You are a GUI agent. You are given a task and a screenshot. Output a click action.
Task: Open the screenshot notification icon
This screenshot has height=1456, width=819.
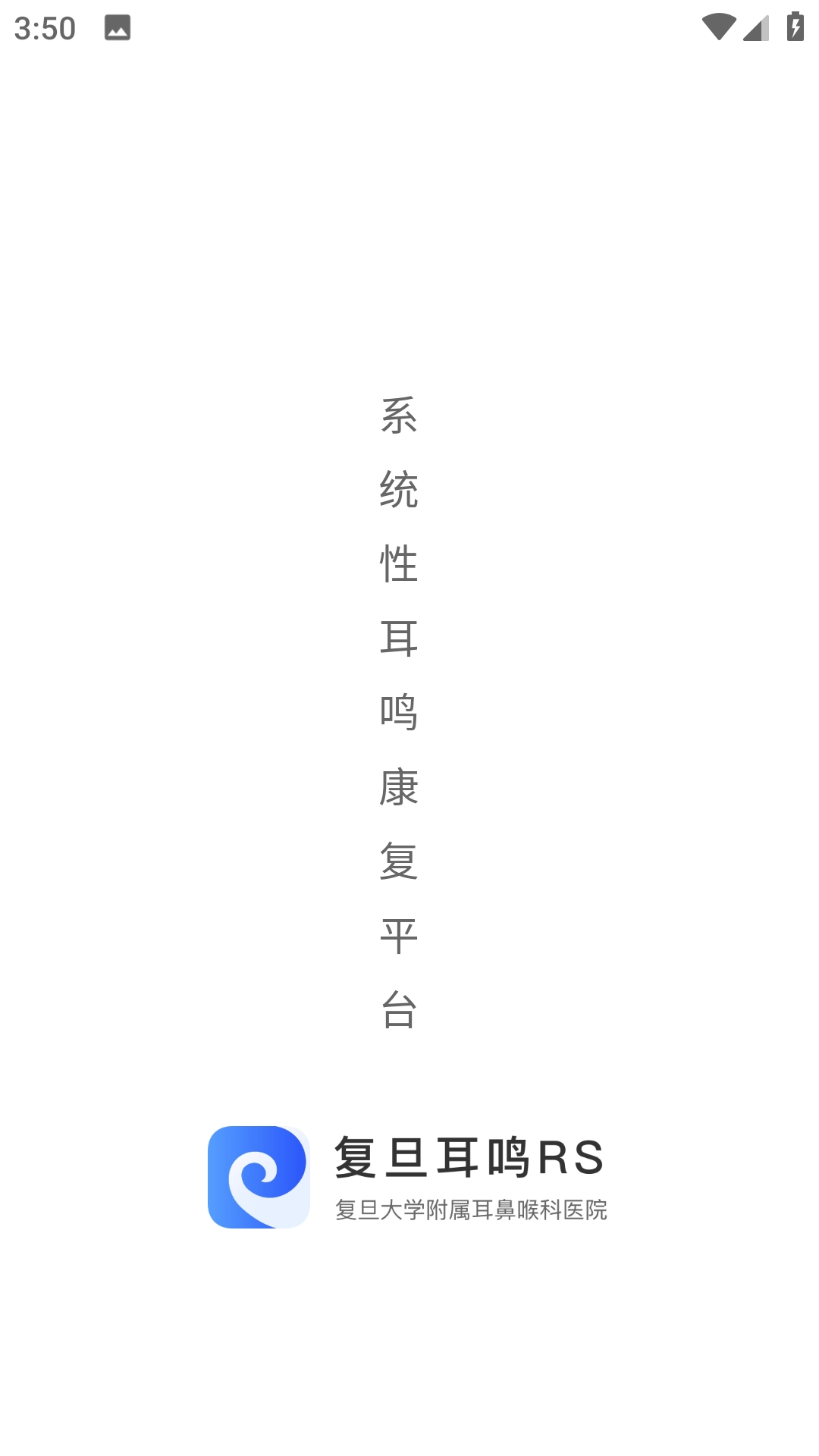[x=119, y=29]
